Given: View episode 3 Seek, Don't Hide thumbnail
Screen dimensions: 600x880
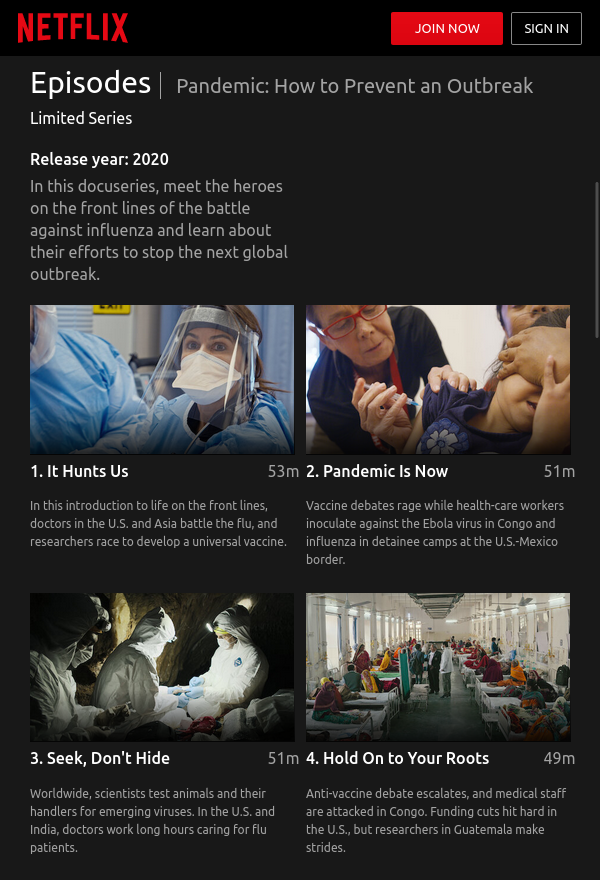Looking at the screenshot, I should point(162,667).
